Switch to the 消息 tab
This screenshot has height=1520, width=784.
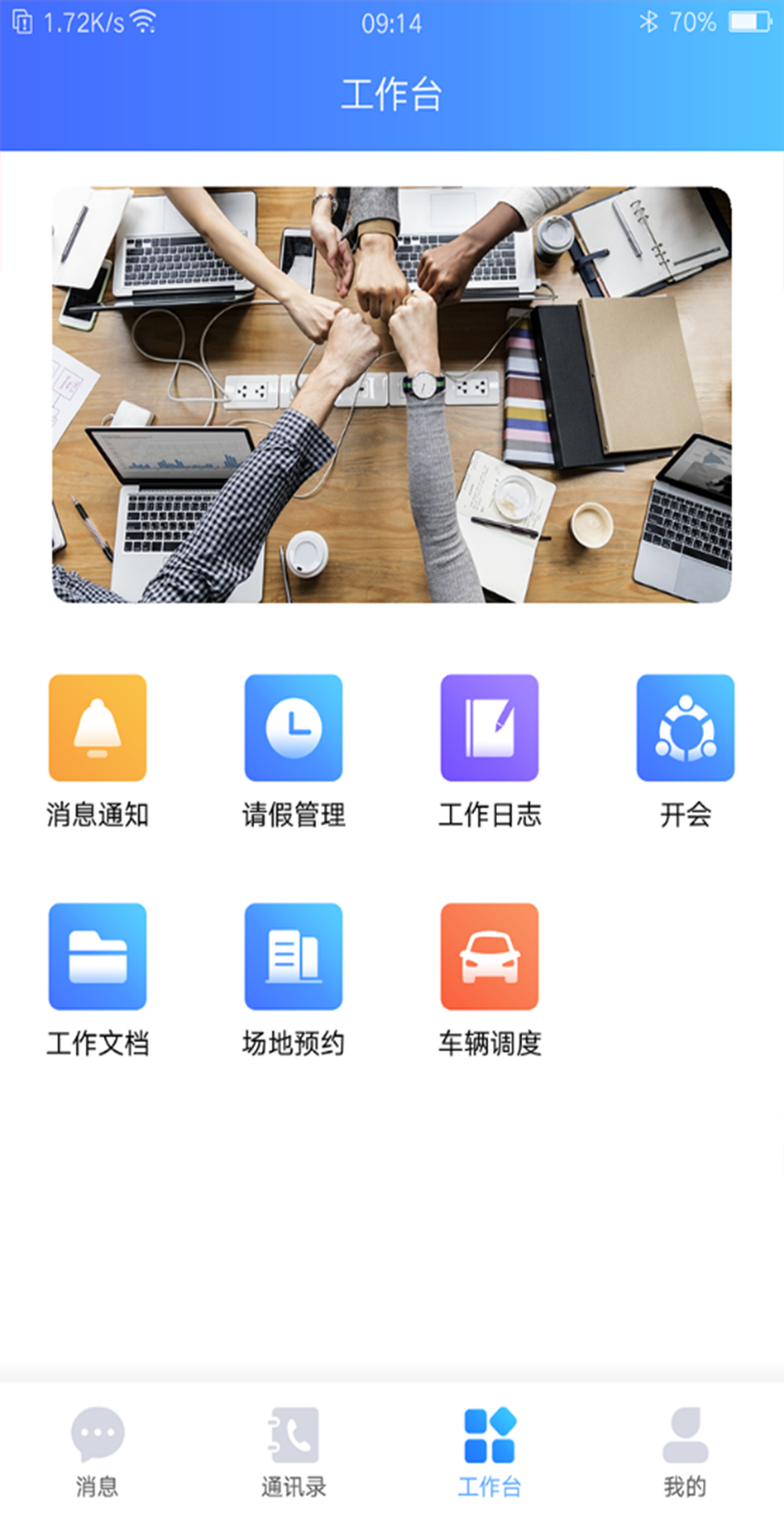point(97,1450)
